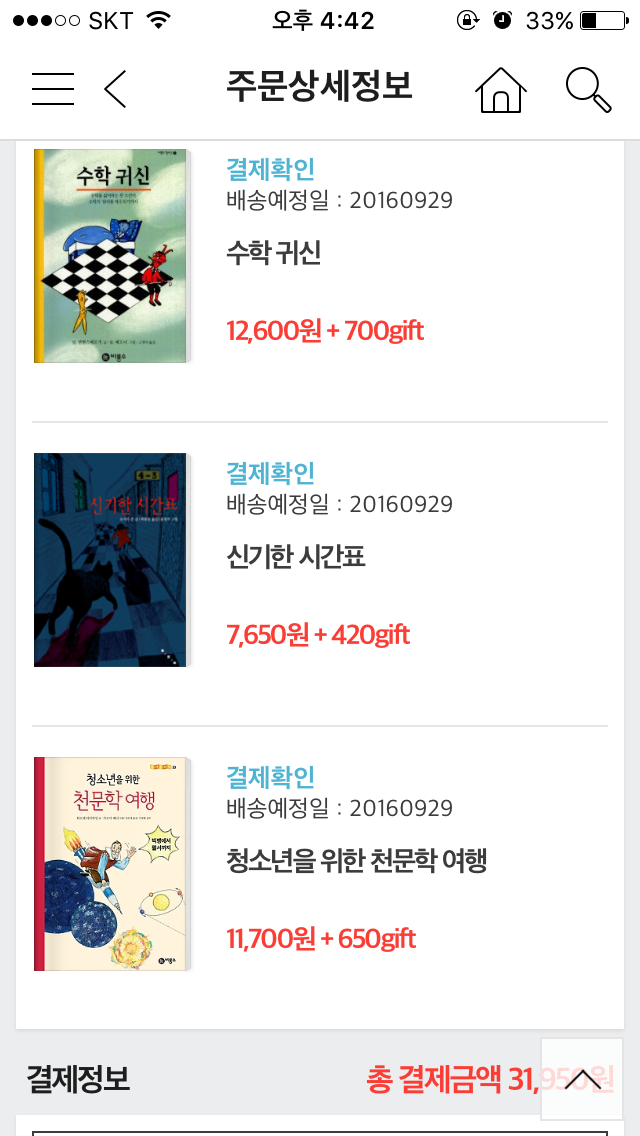The height and width of the screenshot is (1136, 640).
Task: Open the hamburger menu drawer
Action: [x=53, y=89]
